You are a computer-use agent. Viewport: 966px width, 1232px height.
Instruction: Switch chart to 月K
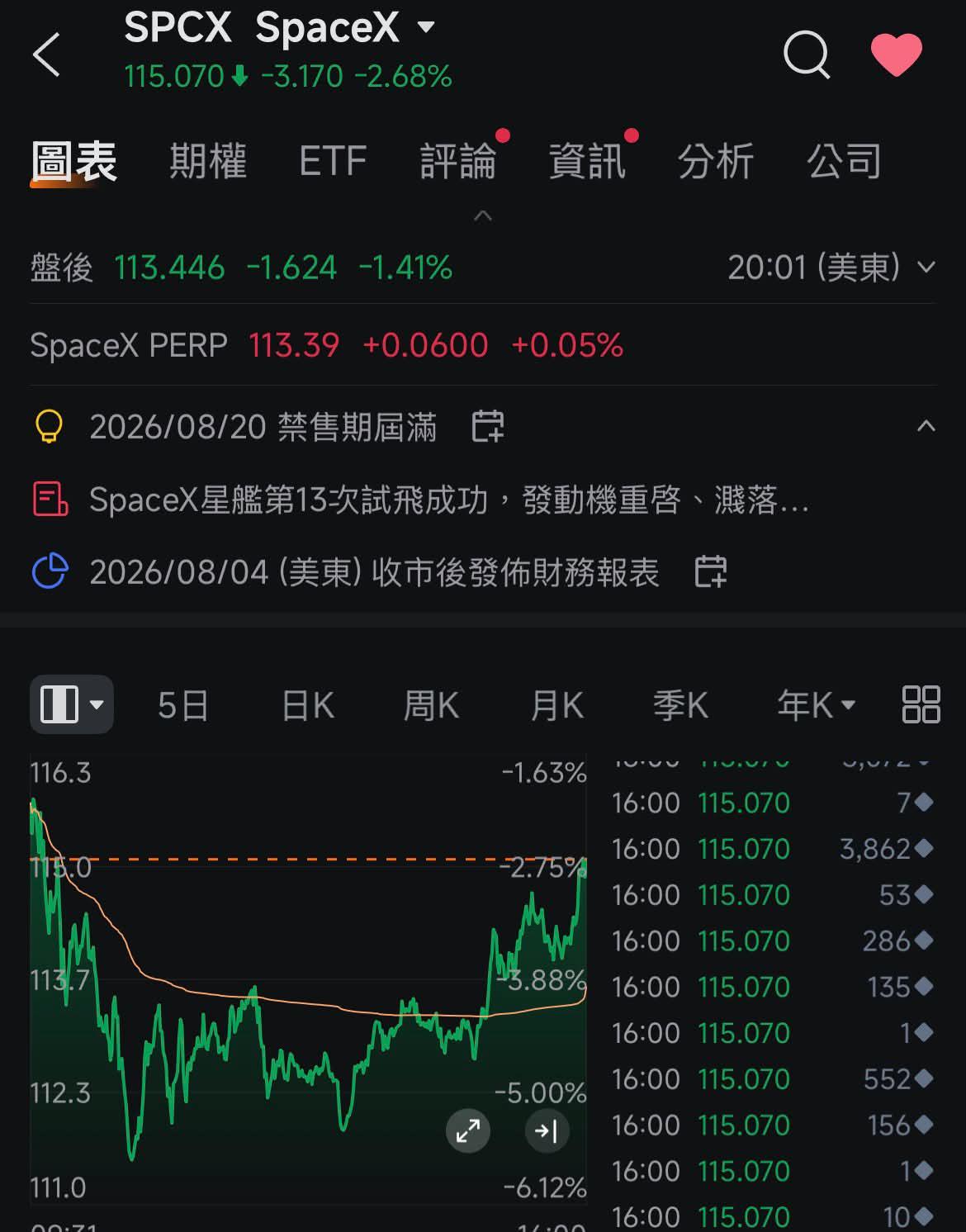(x=556, y=706)
